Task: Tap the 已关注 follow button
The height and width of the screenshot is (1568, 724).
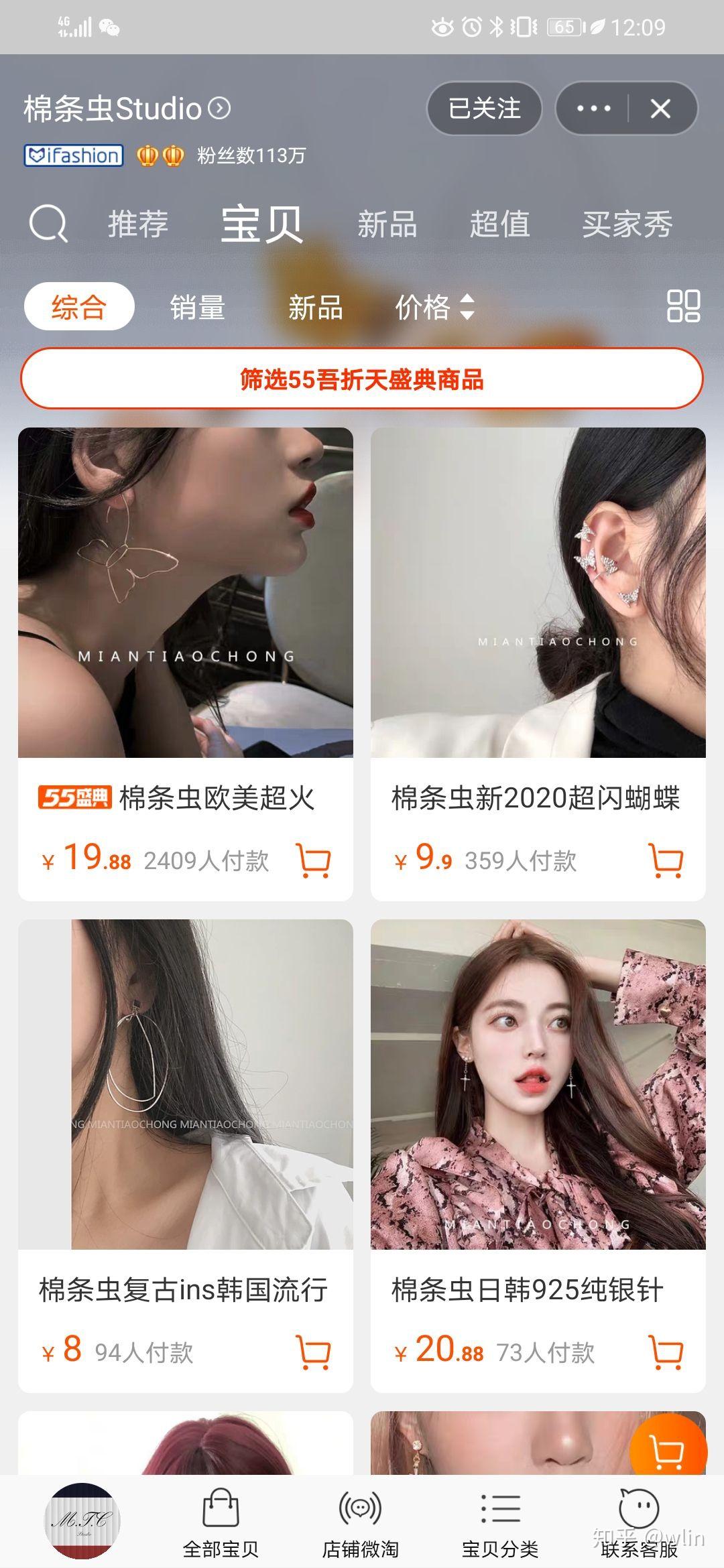Action: 484,109
